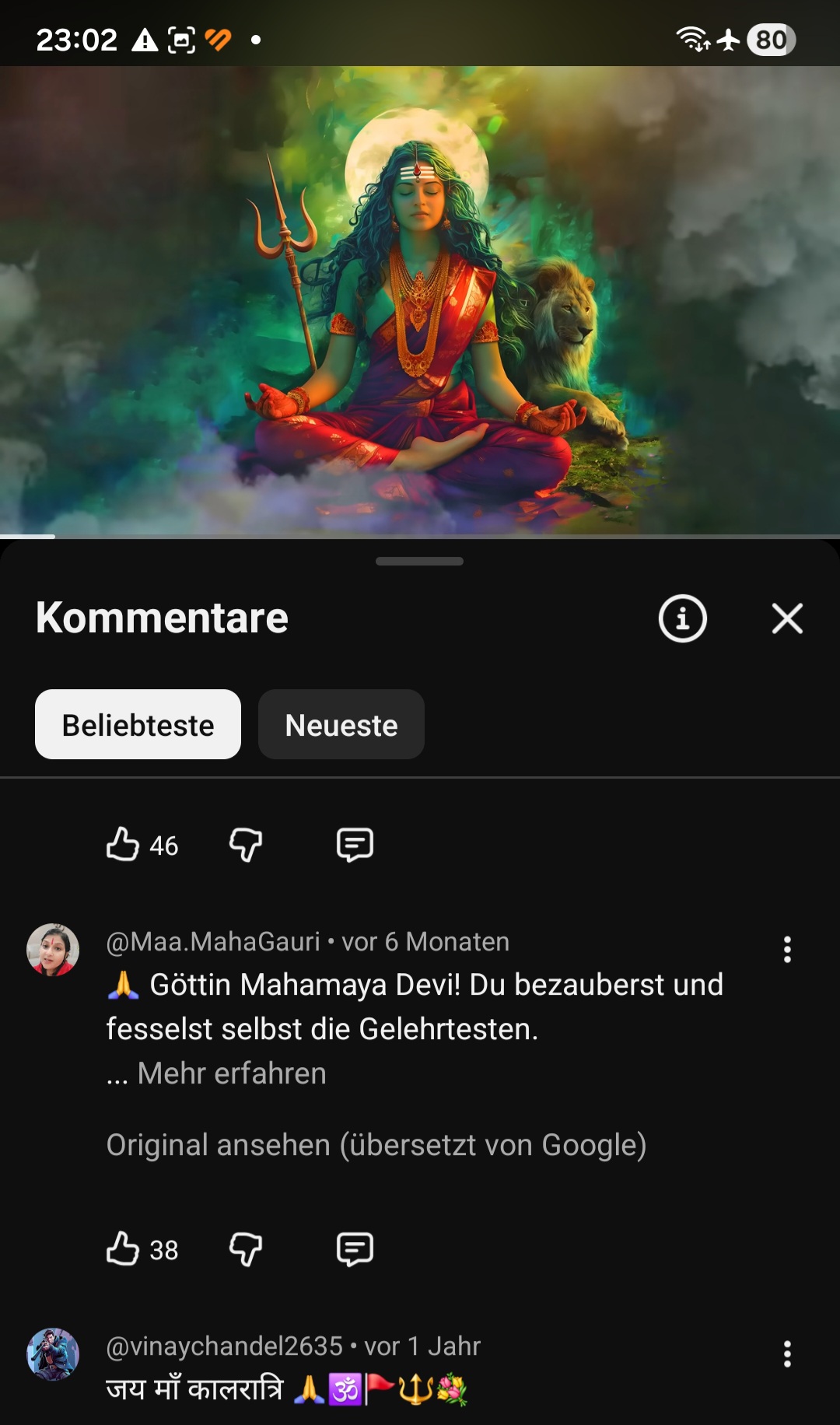Dislike the comment with 46 likes

coord(246,845)
